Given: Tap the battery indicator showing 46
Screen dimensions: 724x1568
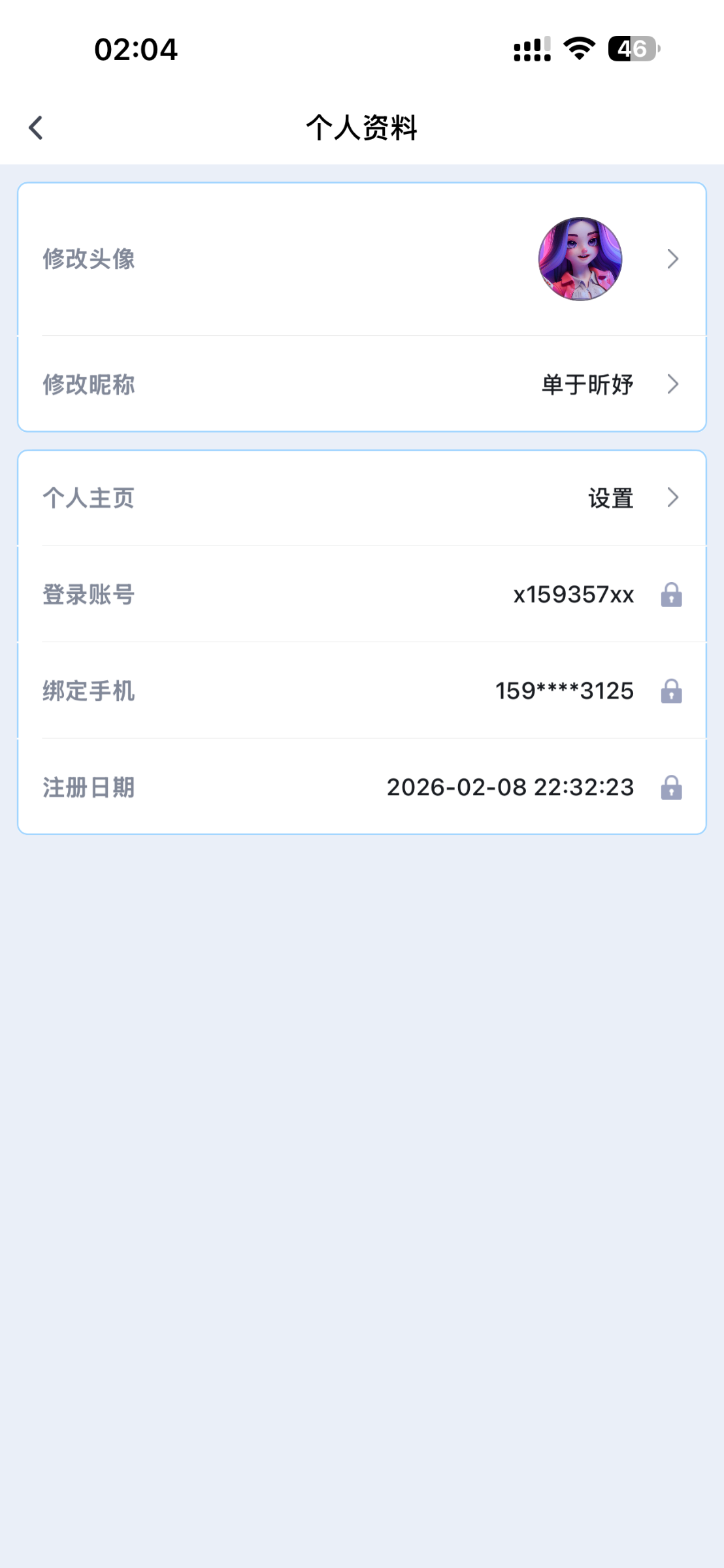Looking at the screenshot, I should click(632, 48).
